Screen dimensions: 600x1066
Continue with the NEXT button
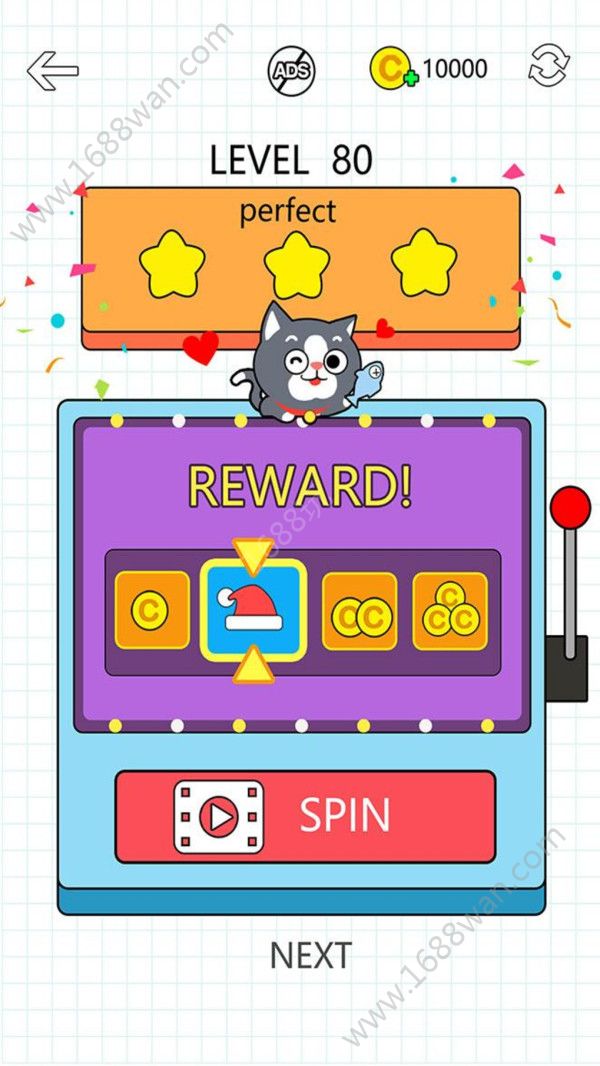310,955
